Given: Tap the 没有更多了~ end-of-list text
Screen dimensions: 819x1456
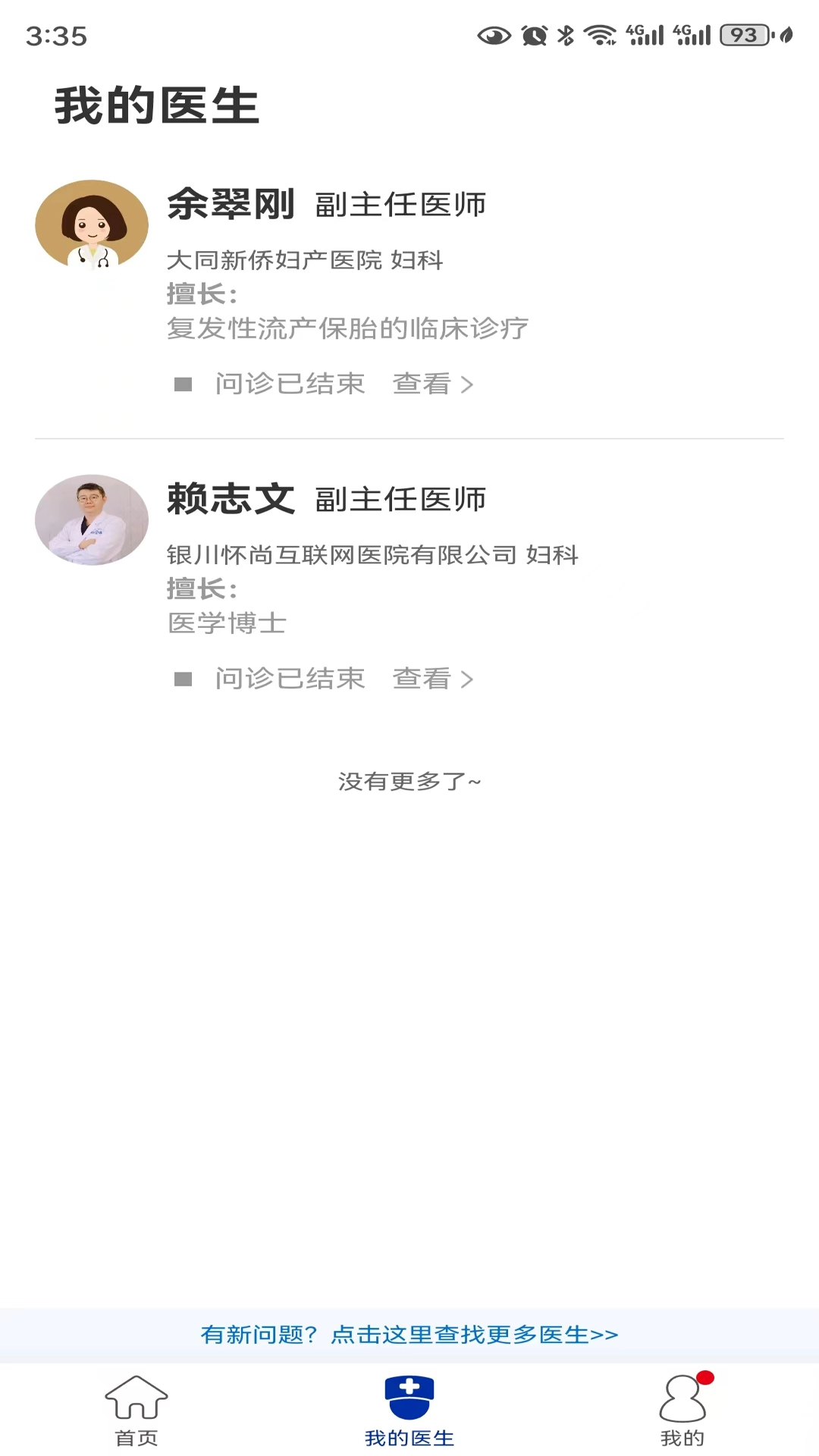Looking at the screenshot, I should tap(409, 780).
